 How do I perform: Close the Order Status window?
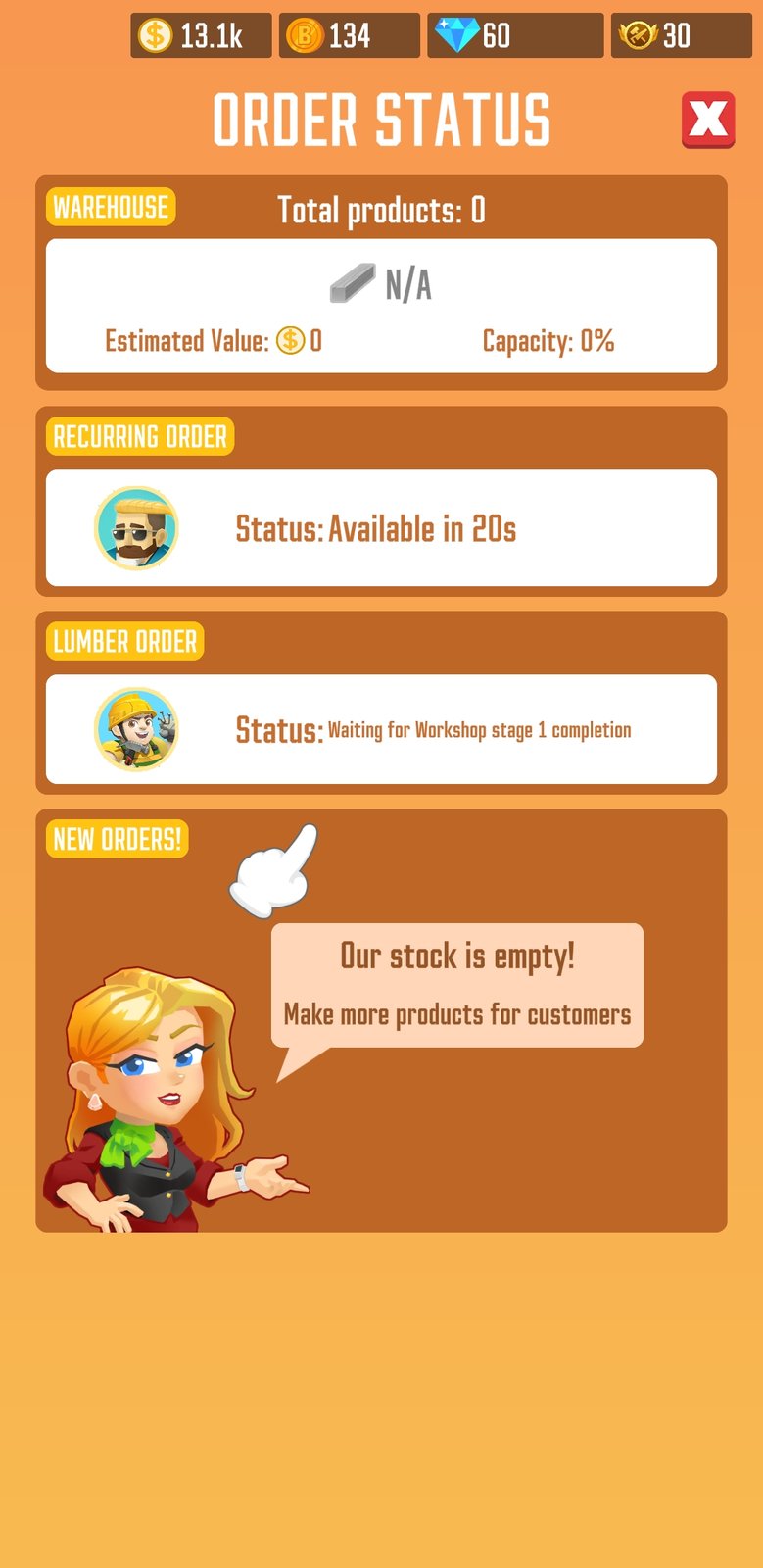coord(707,120)
